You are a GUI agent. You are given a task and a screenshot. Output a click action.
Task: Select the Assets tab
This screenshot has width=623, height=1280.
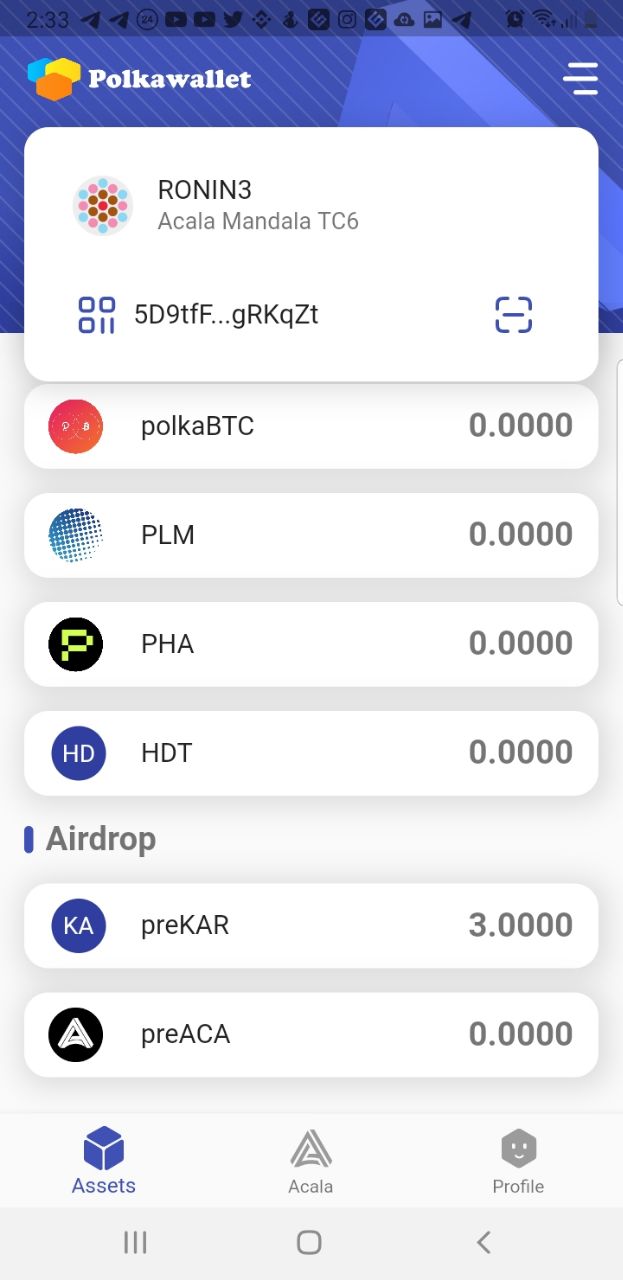[104, 1161]
